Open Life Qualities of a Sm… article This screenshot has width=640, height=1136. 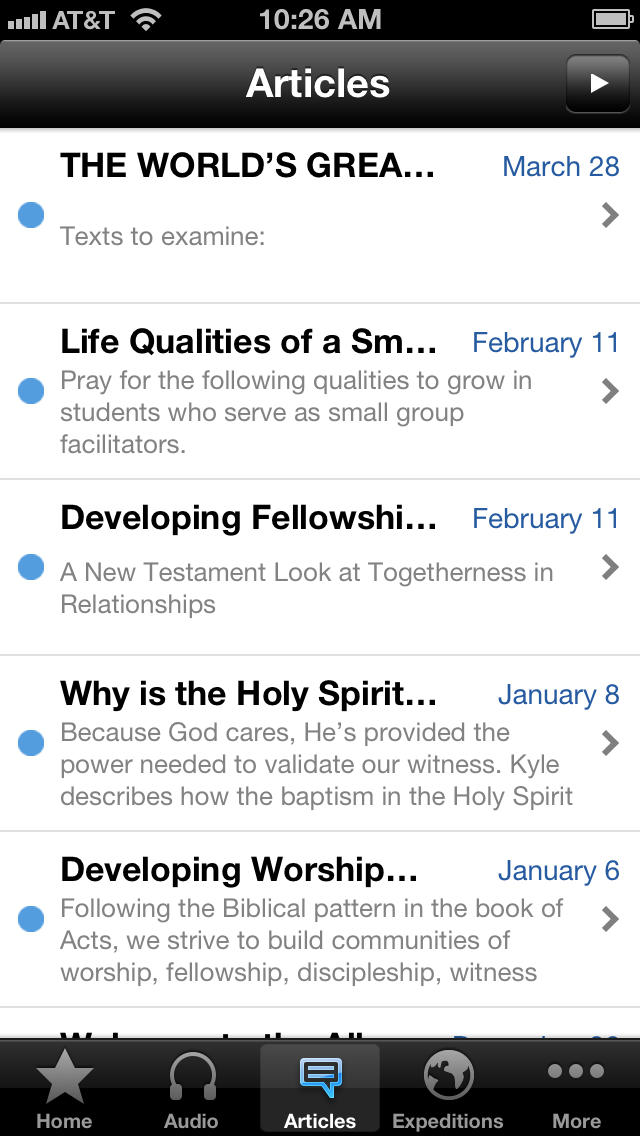(x=320, y=391)
